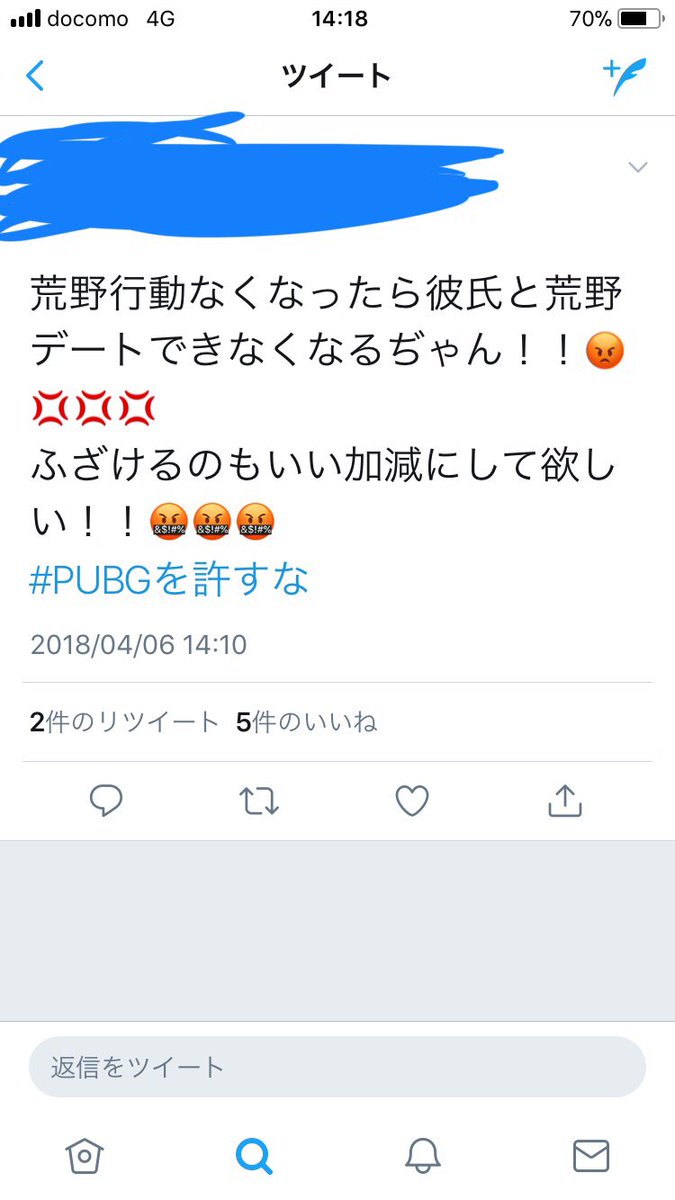View the 2件のリツイート list

[125, 722]
